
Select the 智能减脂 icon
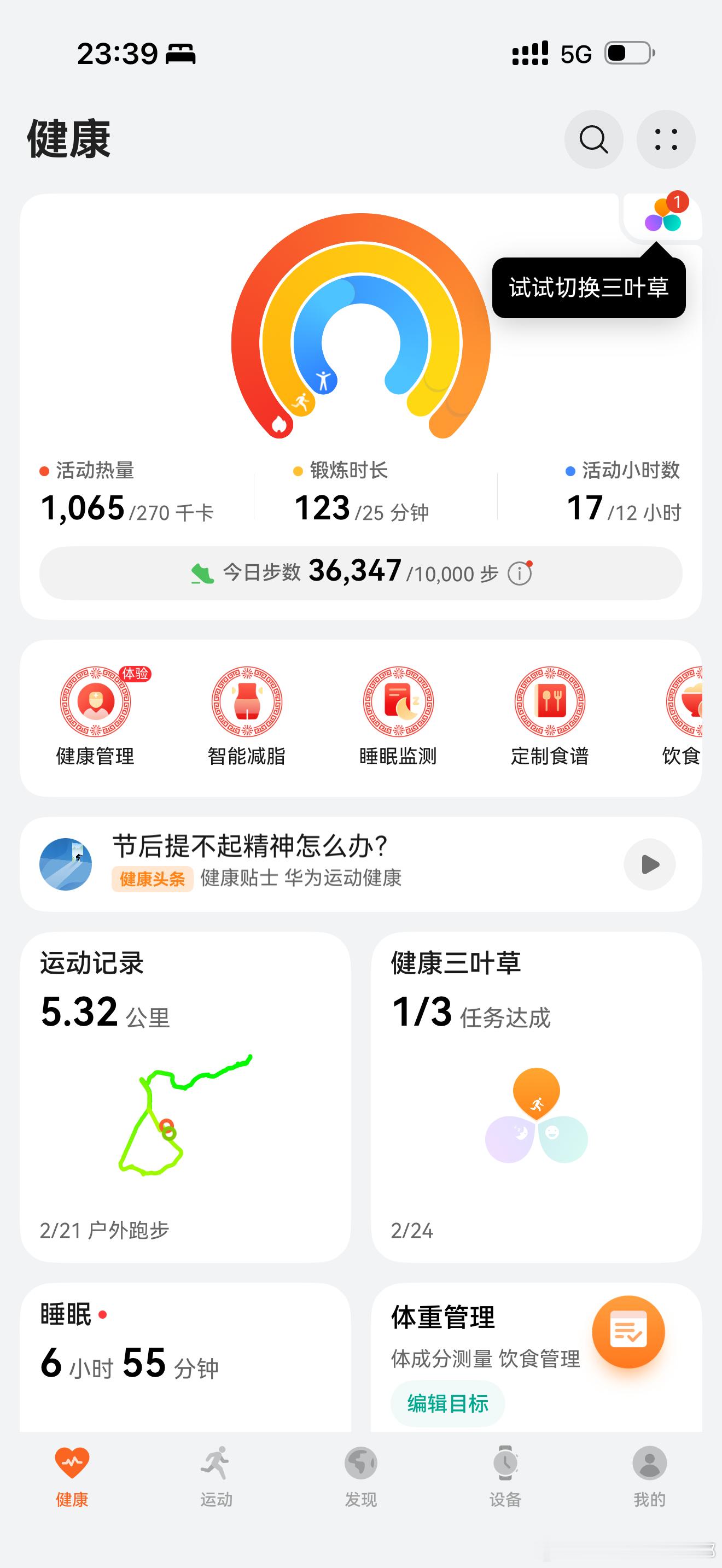click(x=248, y=701)
